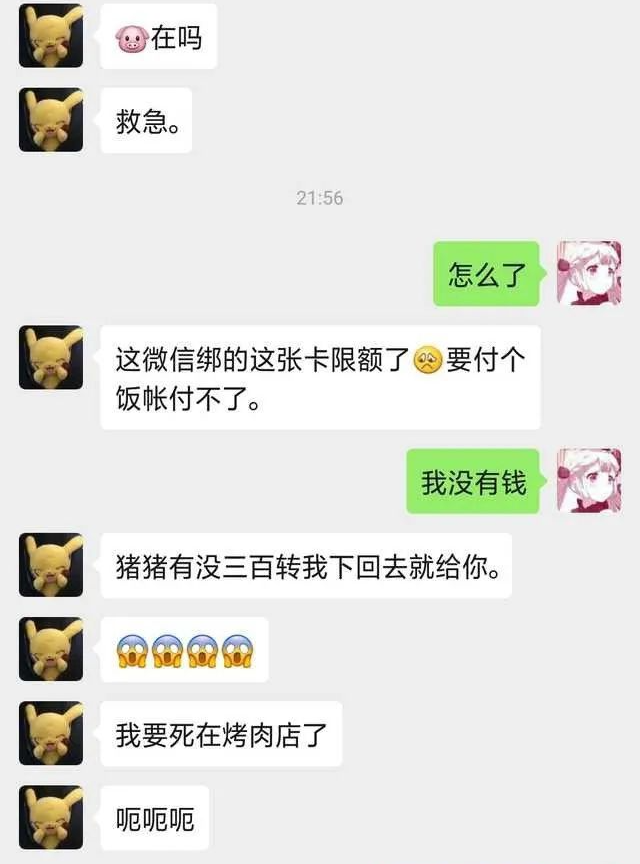The height and width of the screenshot is (864, 640).
Task: Open the anime girl avatar beside 怎么了
Action: click(589, 274)
